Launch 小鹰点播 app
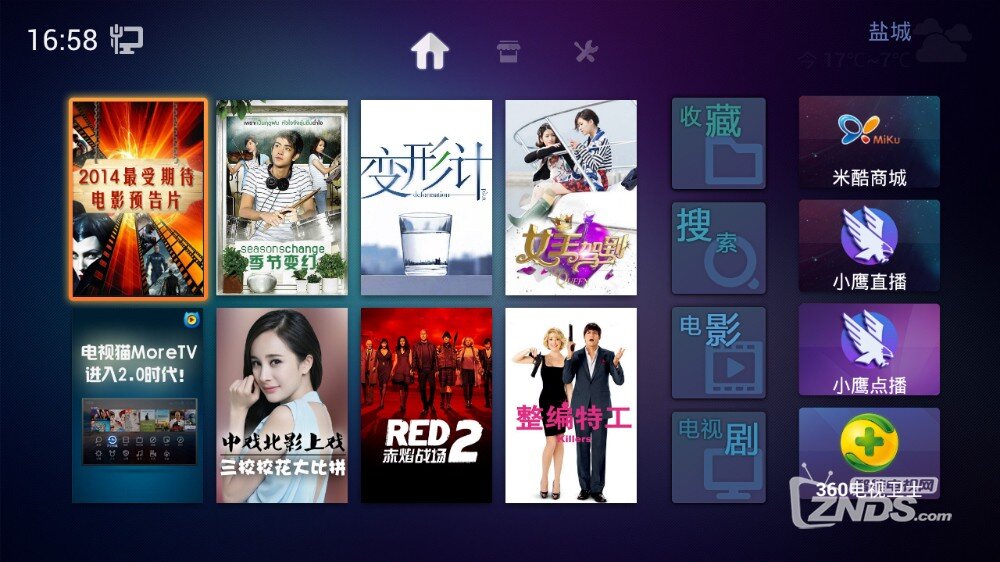 (x=869, y=351)
